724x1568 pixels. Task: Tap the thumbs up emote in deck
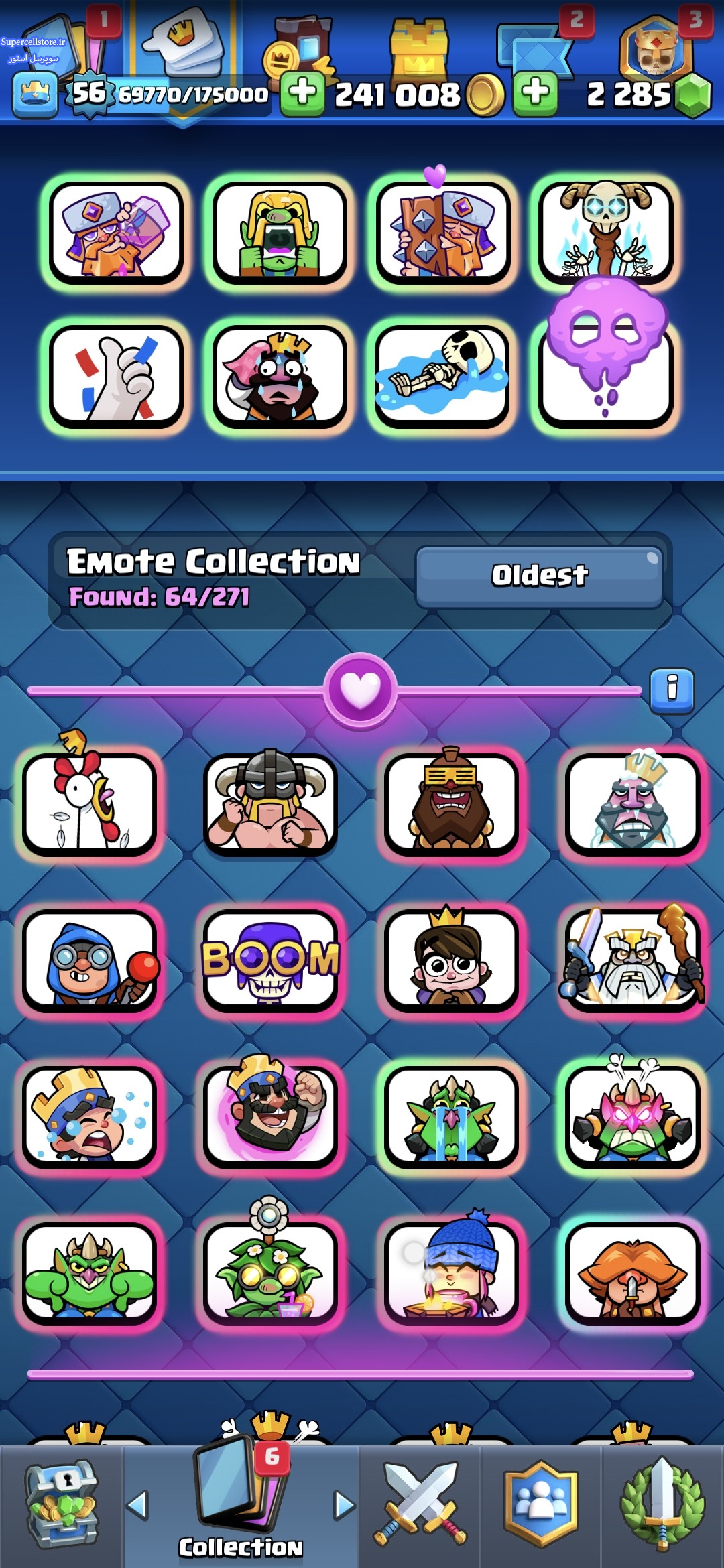[116, 377]
